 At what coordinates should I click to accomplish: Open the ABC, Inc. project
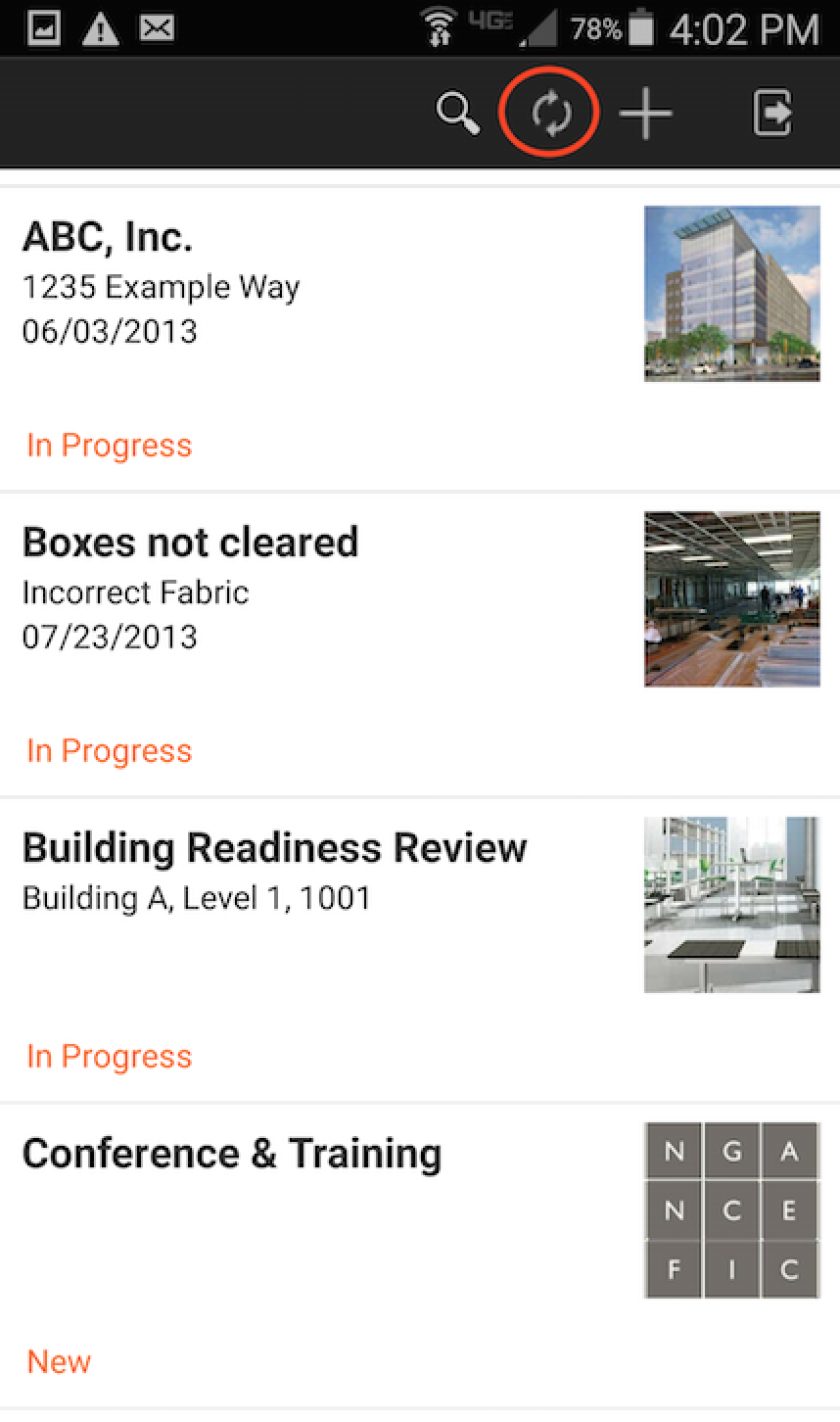click(x=108, y=236)
